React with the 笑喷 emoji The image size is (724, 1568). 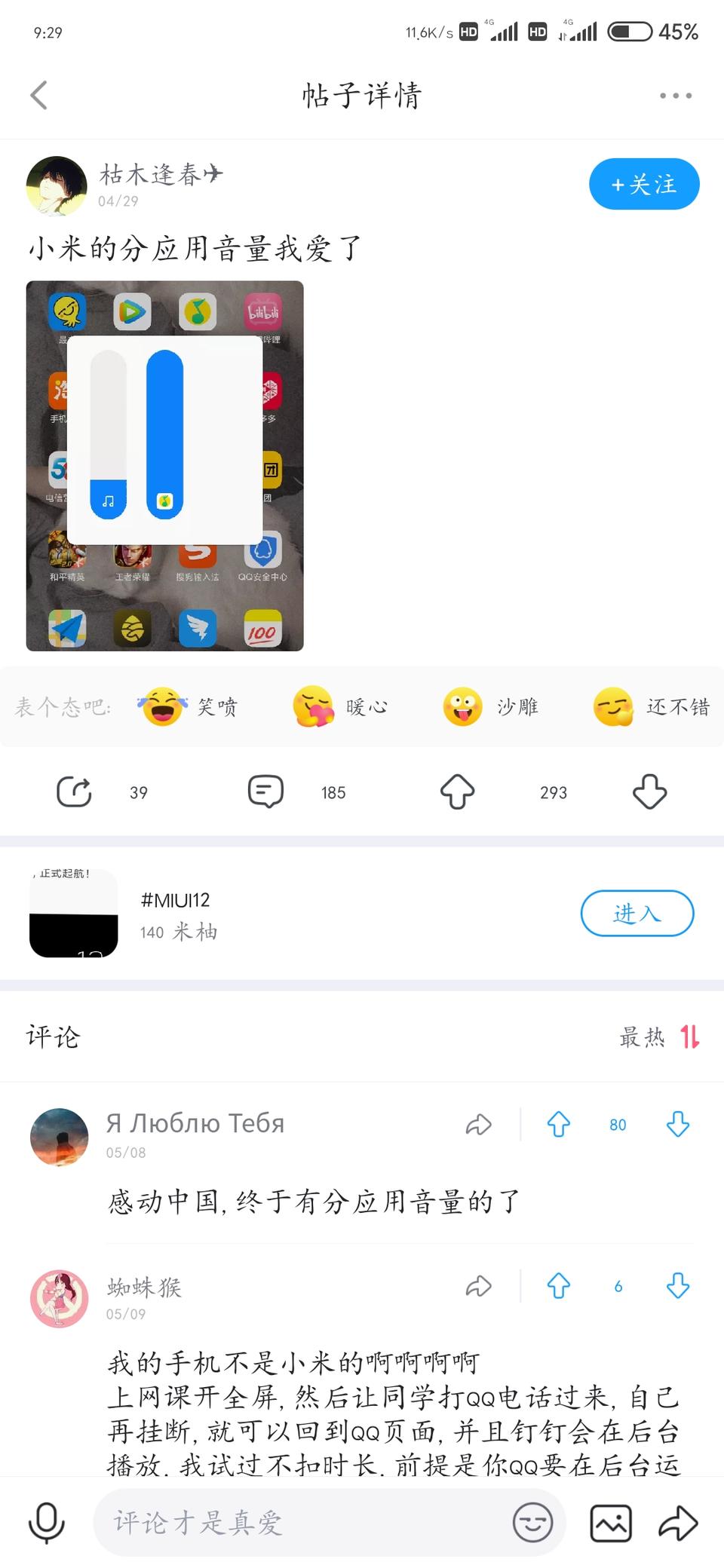(189, 707)
